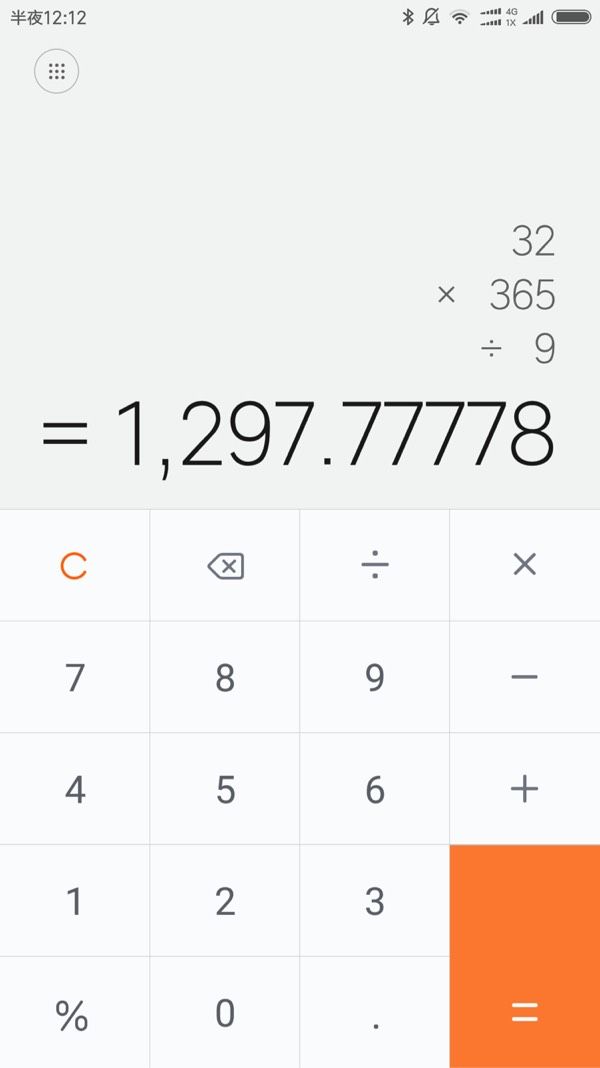This screenshot has height=1068, width=600.
Task: Enter digit 2
Action: click(x=225, y=900)
